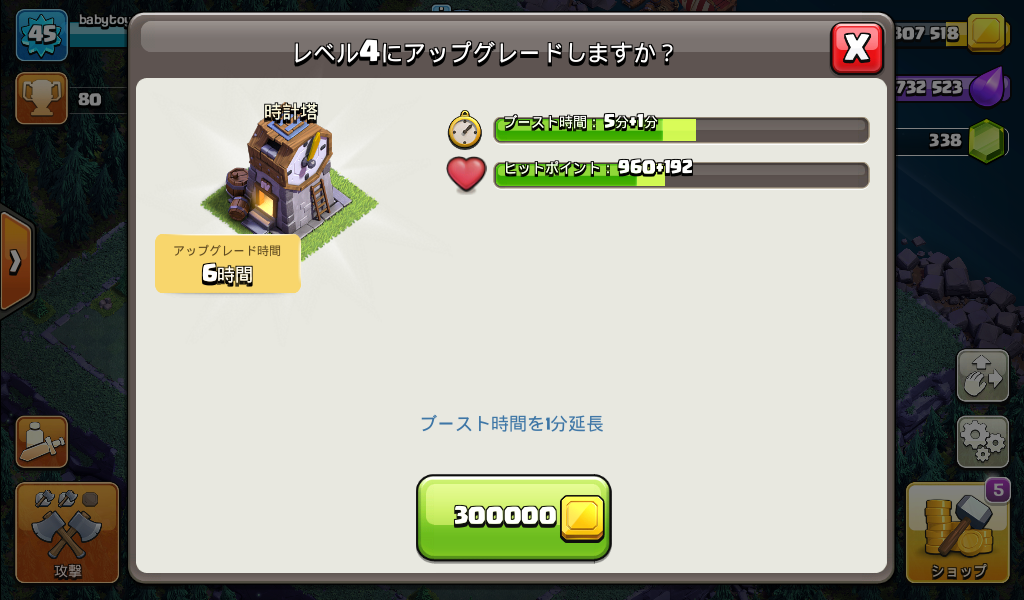
Task: Start an attack with the 攻撃 button
Action: click(x=67, y=532)
